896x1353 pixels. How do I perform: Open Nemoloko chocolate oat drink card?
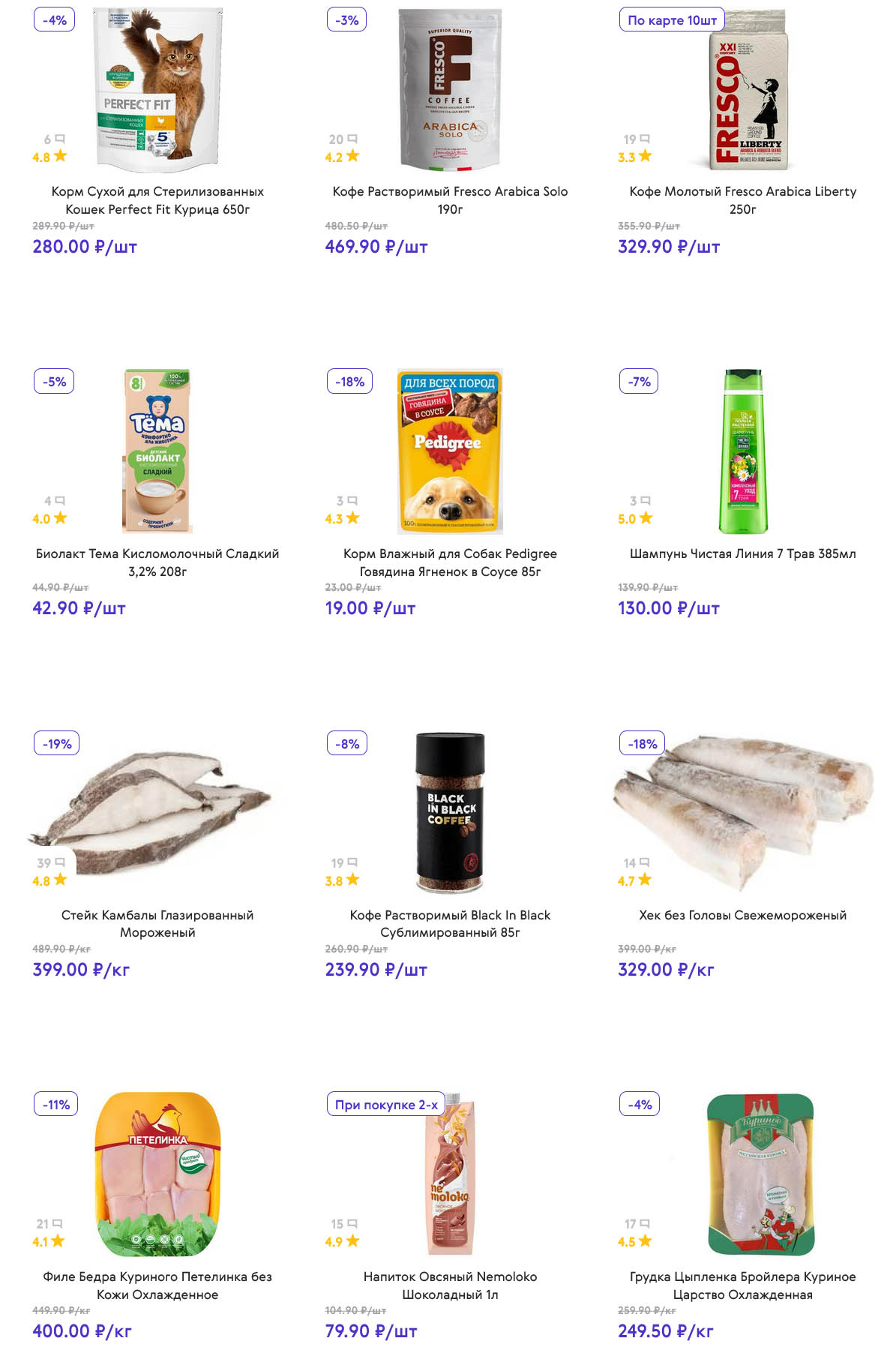coord(450,1285)
